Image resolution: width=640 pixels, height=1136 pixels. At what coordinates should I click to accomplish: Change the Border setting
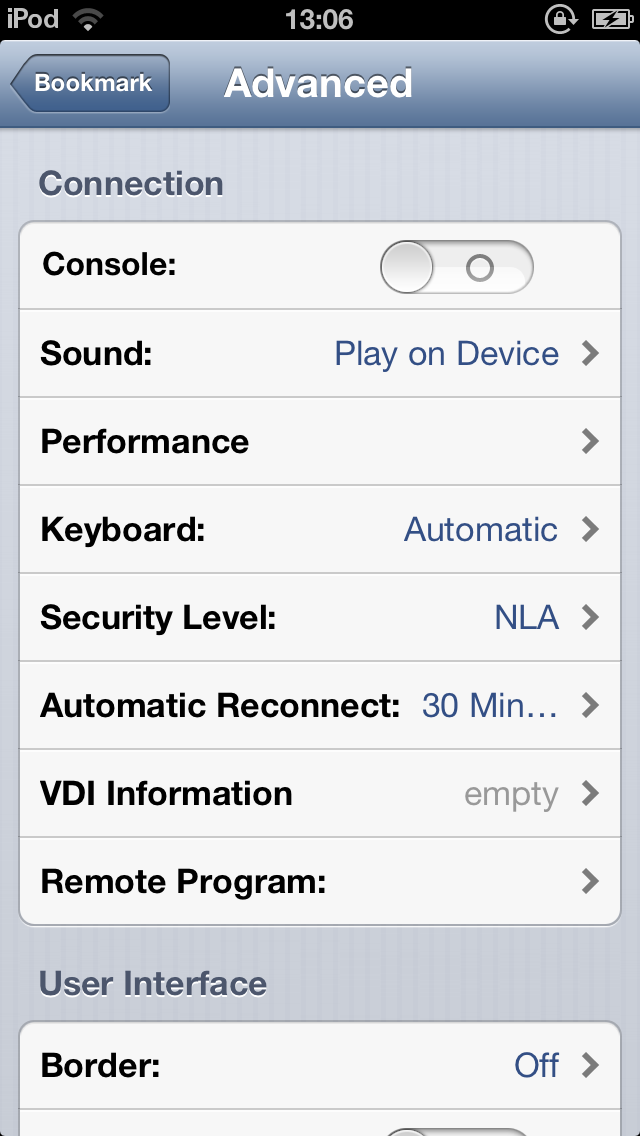tap(320, 1065)
